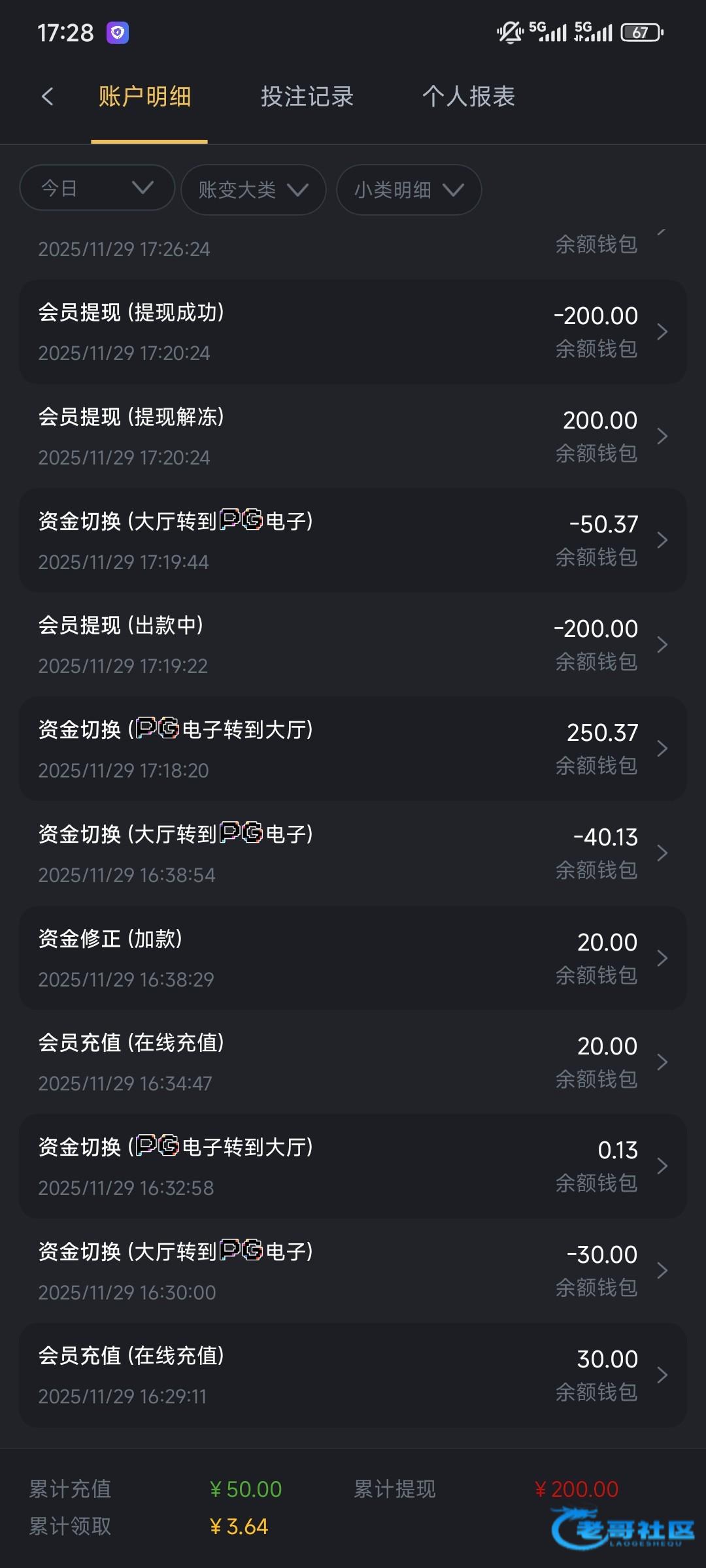The height and width of the screenshot is (1568, 706).
Task: Open the 账变大类 filter dropdown
Action: 253,190
